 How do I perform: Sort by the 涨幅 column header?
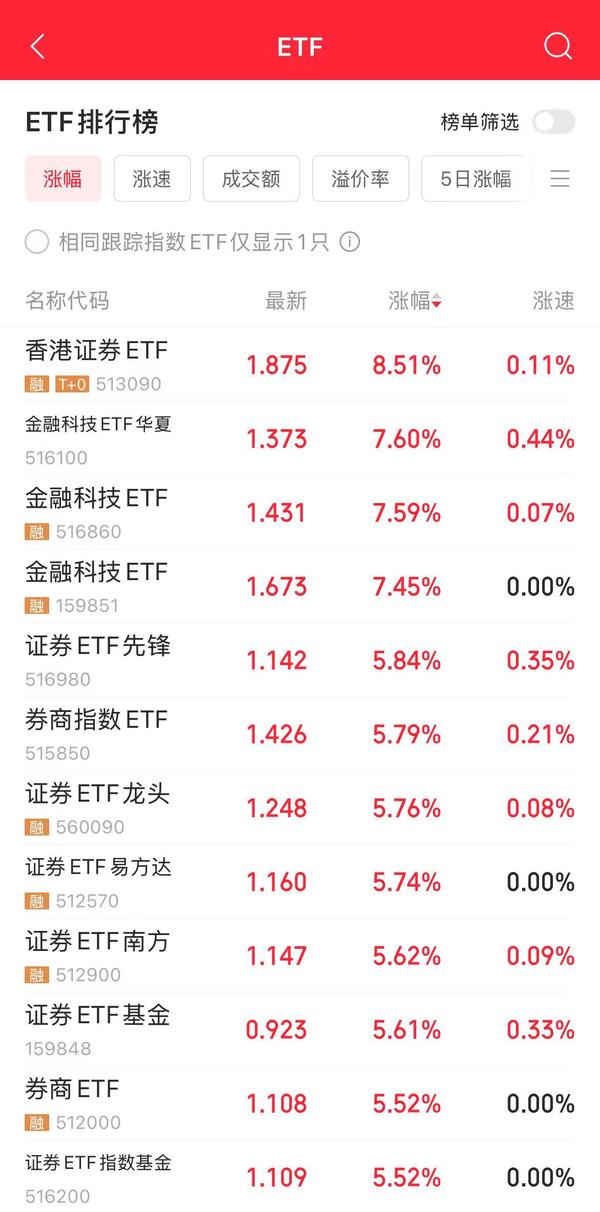tap(415, 301)
